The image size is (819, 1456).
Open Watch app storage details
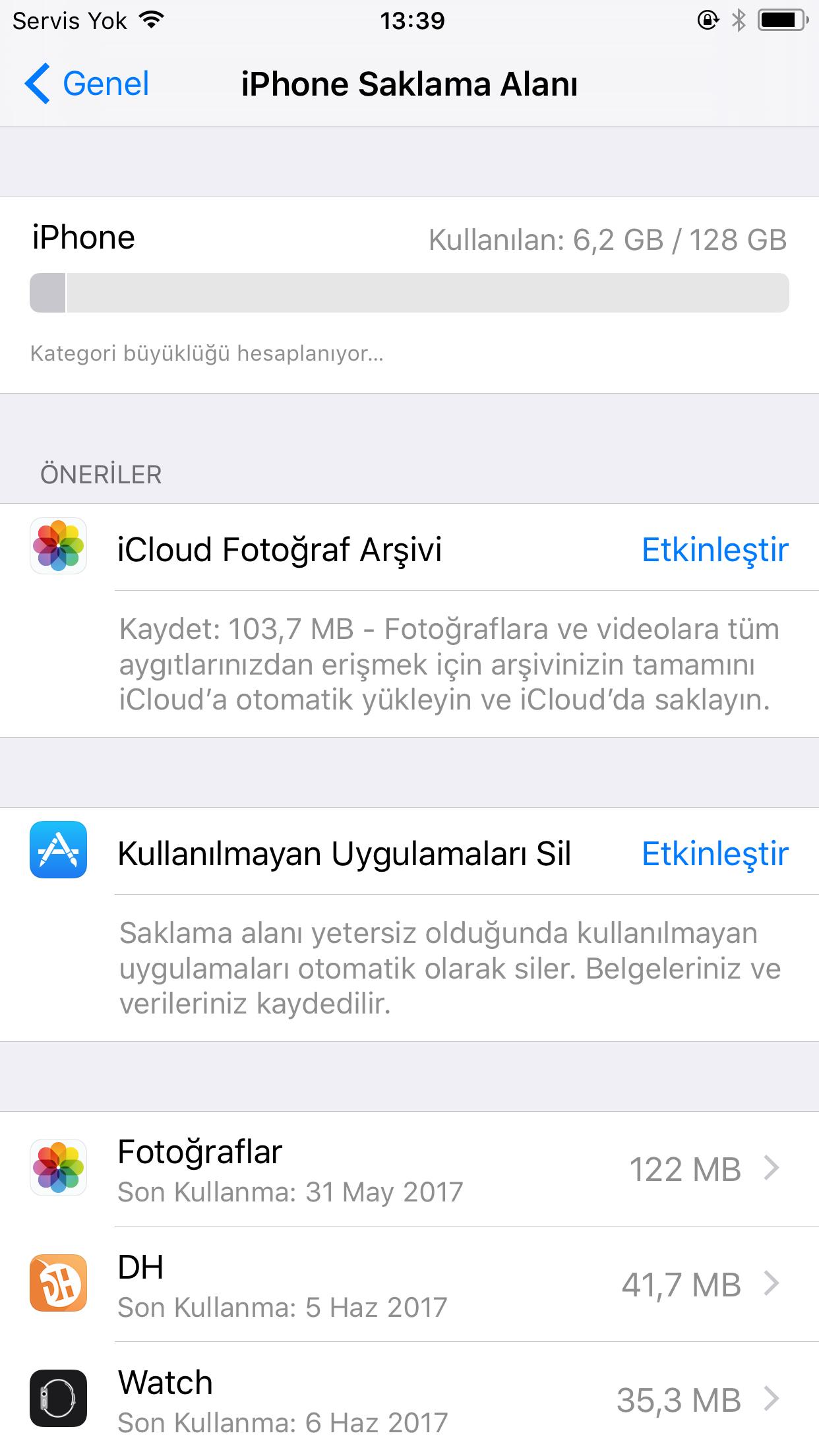point(409,1399)
